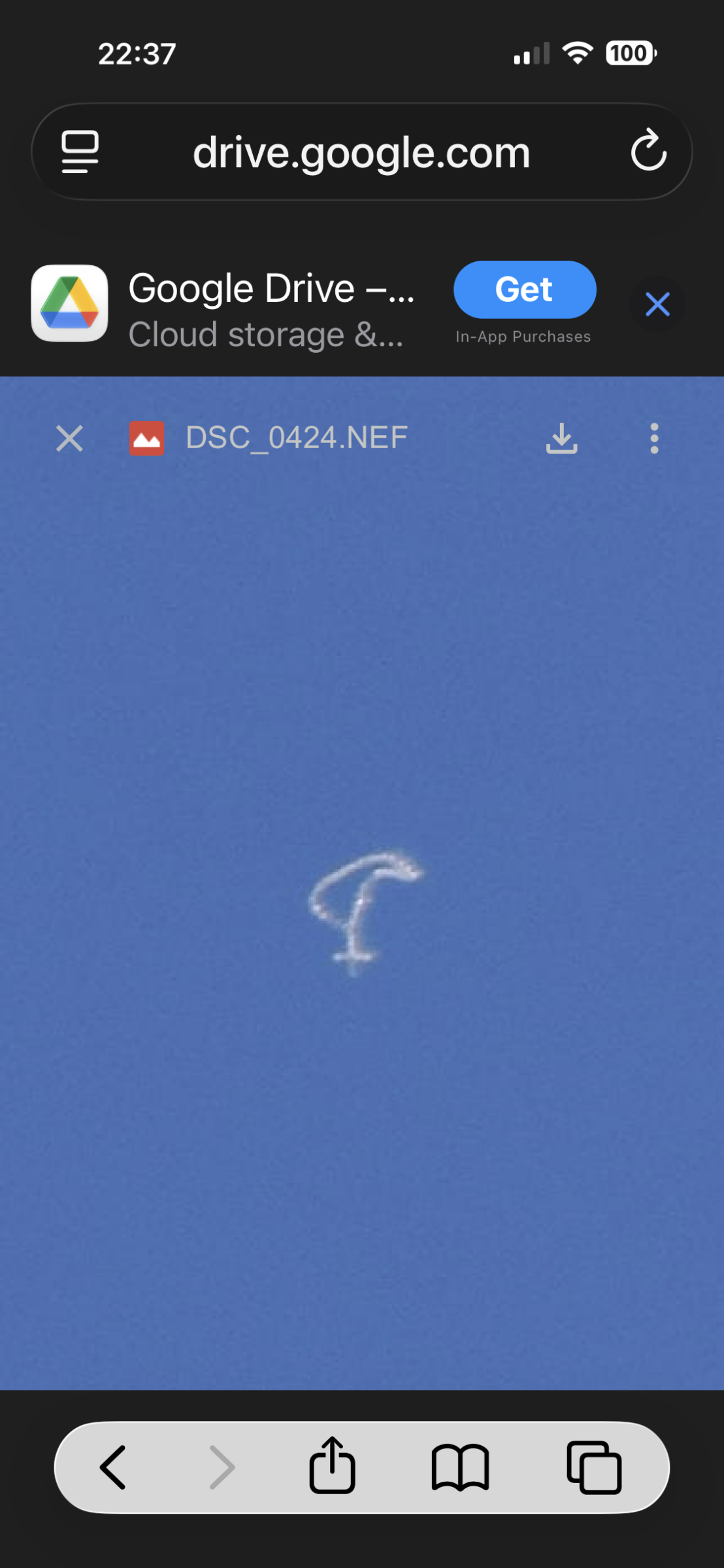The image size is (724, 1568).
Task: Open the three-dot overflow menu
Action: coord(654,438)
